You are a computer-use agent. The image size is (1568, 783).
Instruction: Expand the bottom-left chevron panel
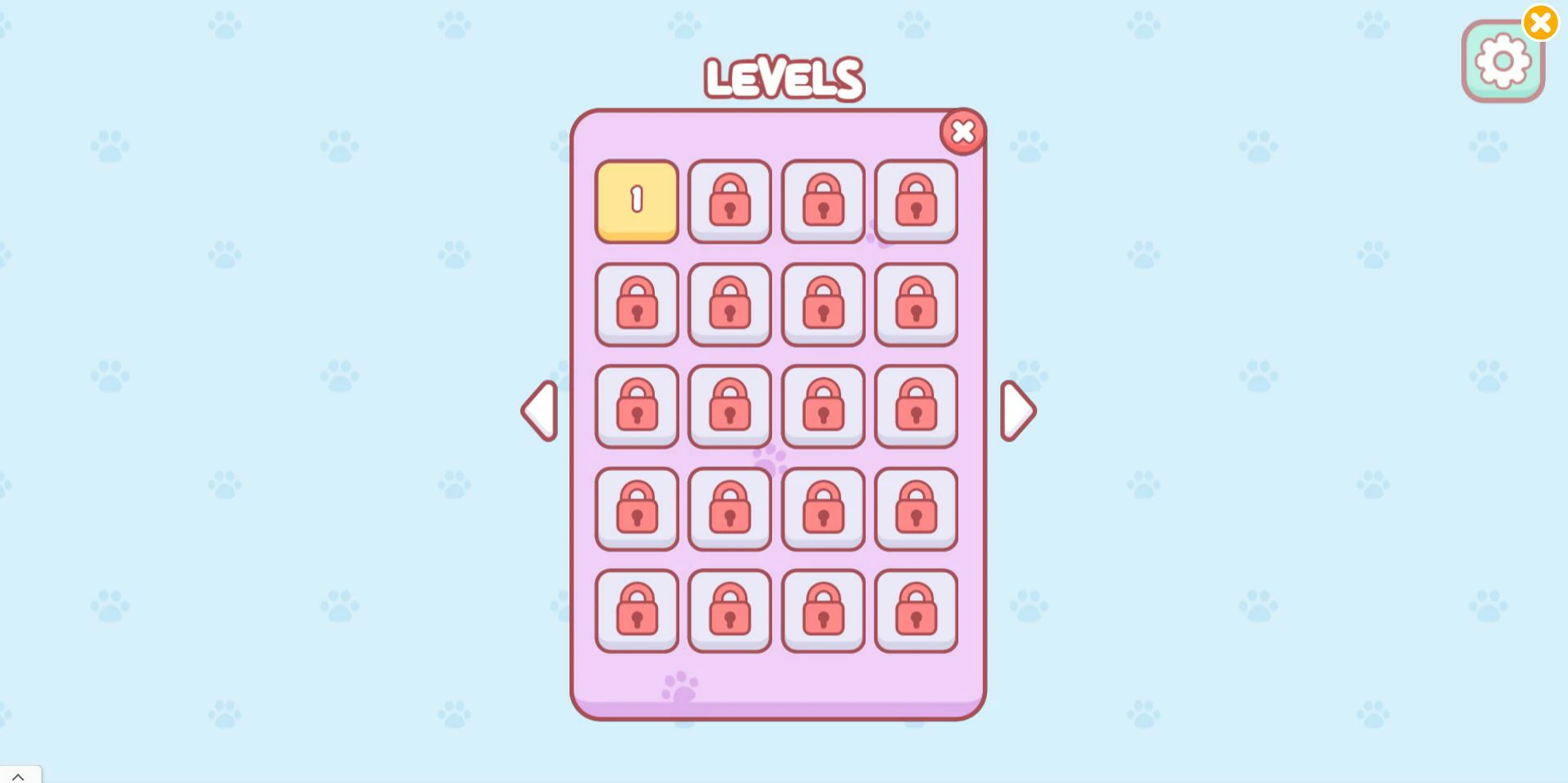pos(18,776)
